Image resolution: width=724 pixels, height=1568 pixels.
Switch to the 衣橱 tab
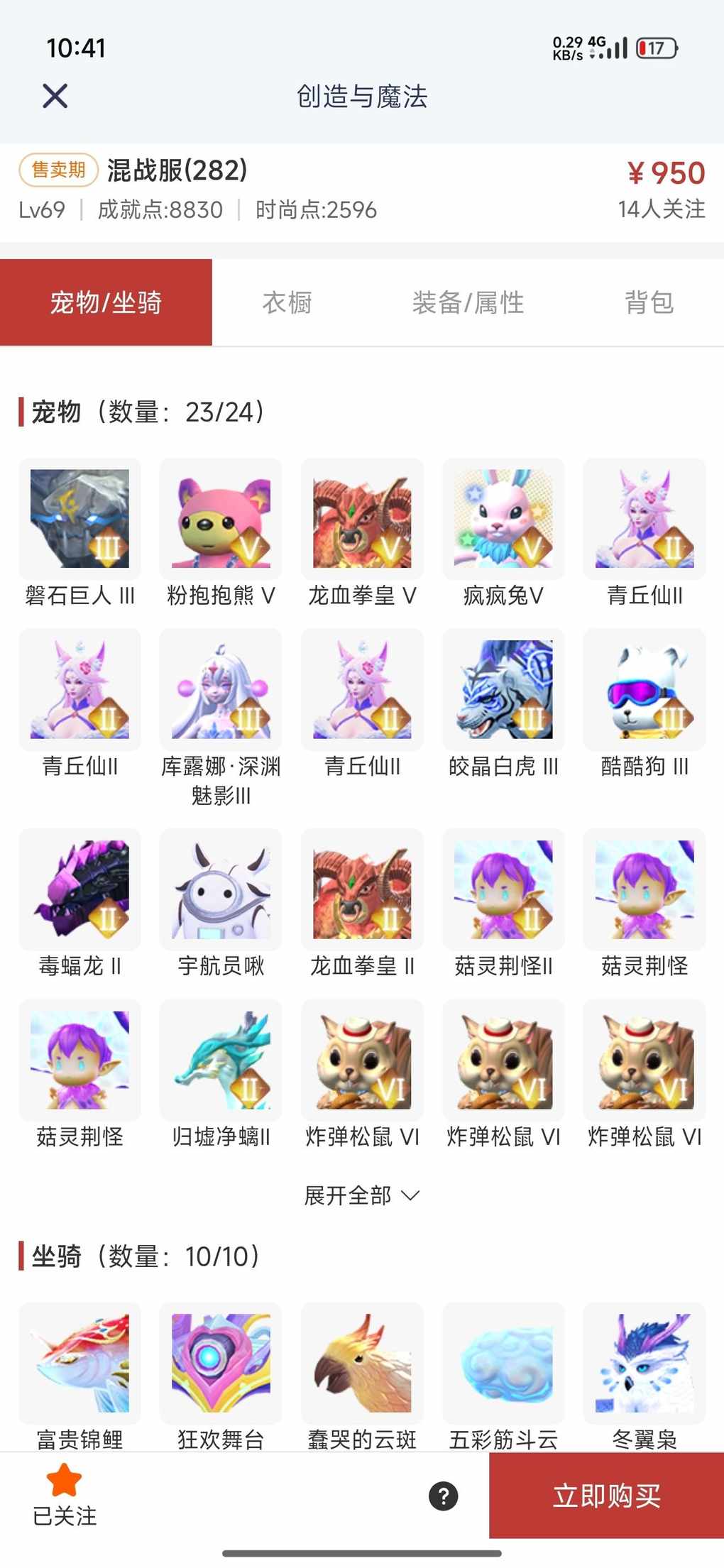(287, 303)
